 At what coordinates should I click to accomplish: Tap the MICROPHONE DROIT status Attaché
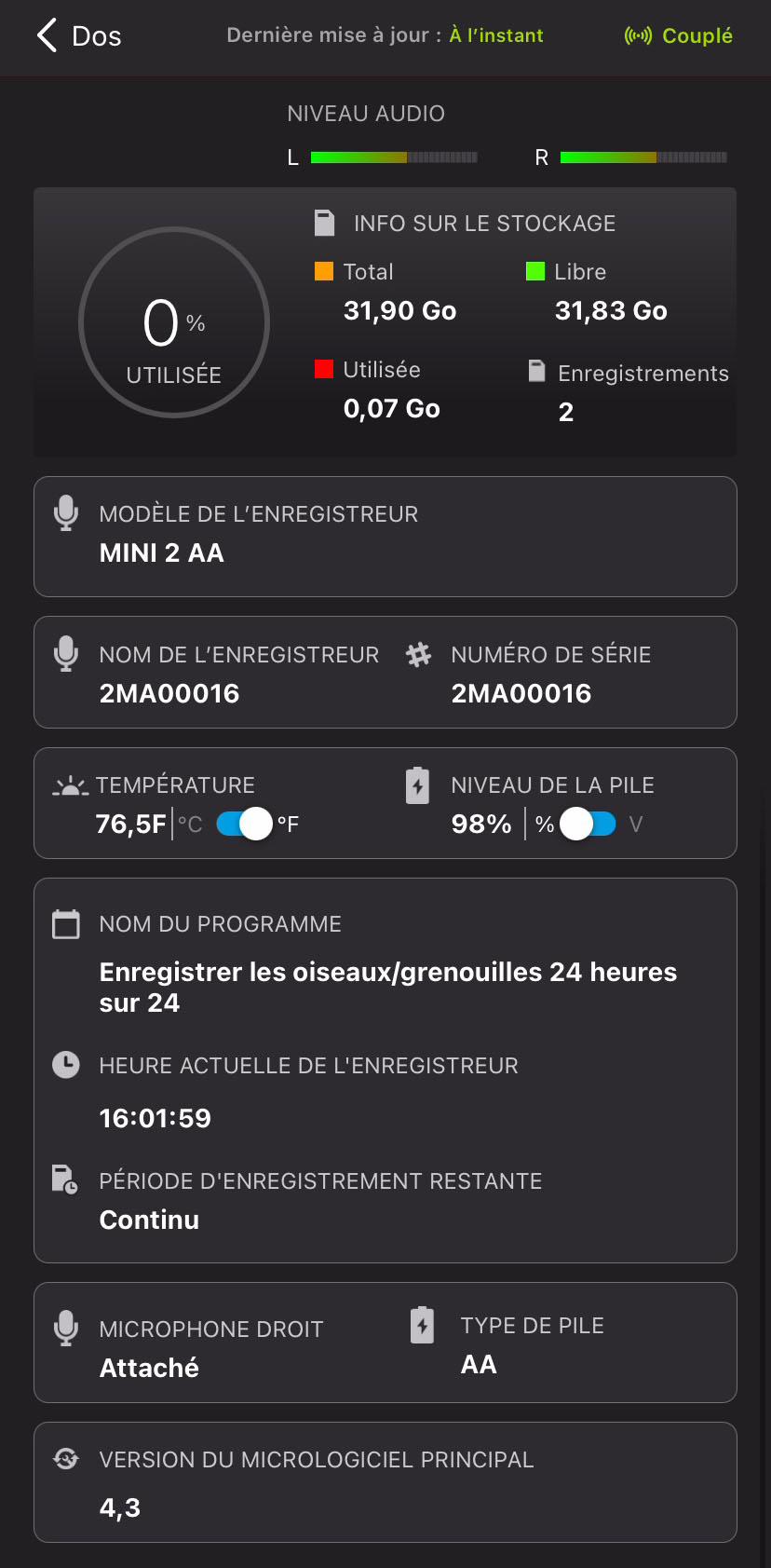(149, 1367)
